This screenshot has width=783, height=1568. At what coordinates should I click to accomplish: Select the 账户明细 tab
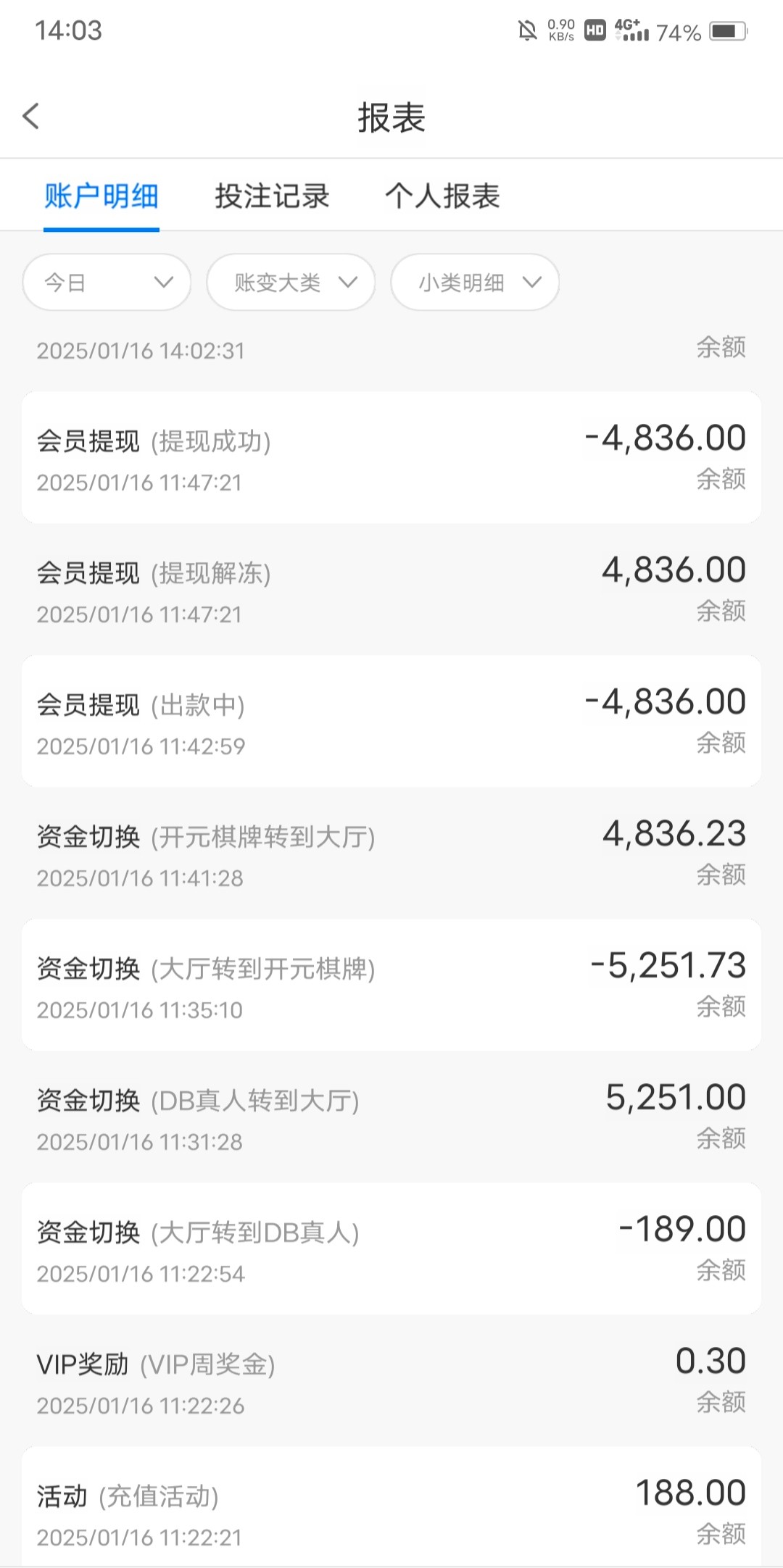101,196
